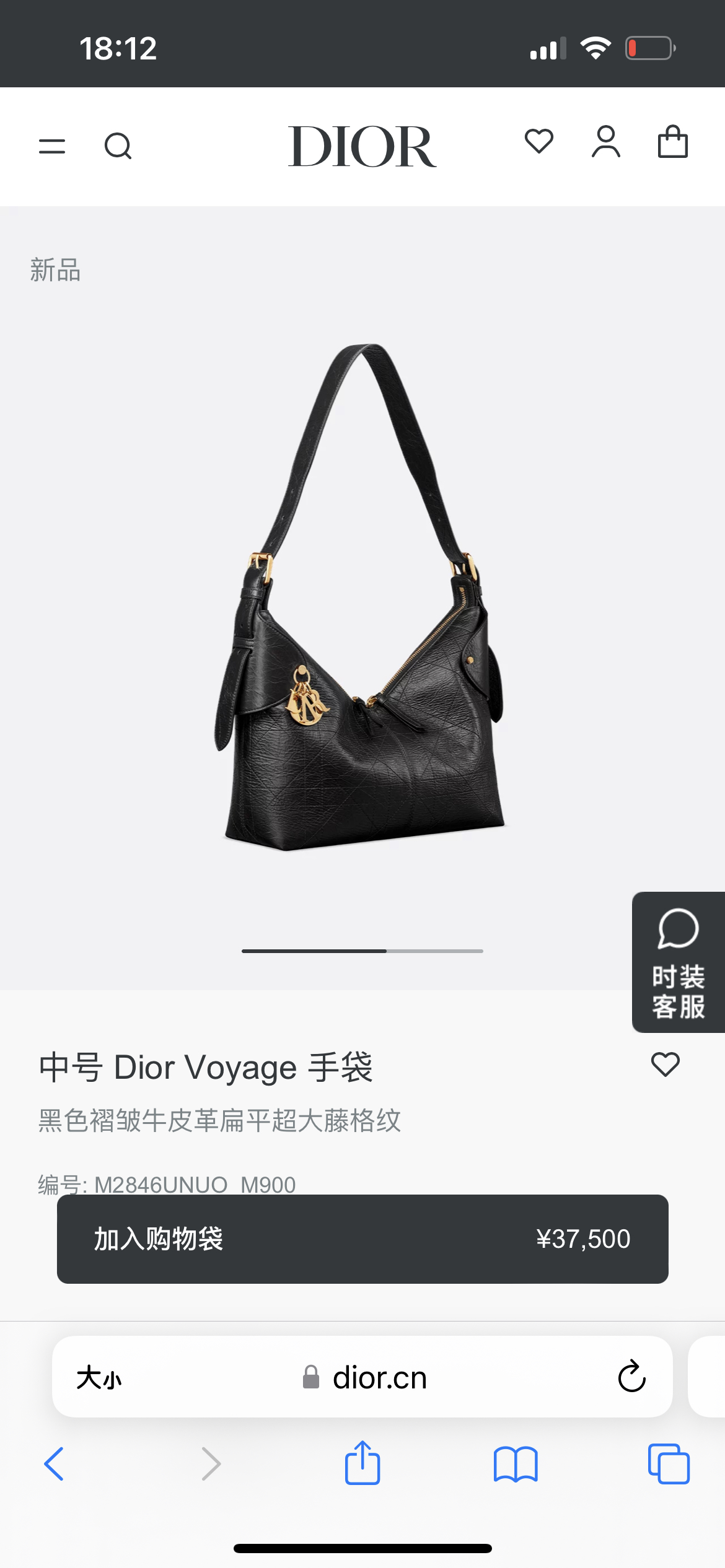Tap 加入购物袋 to add to bag
The width and height of the screenshot is (725, 1568).
click(x=362, y=1239)
